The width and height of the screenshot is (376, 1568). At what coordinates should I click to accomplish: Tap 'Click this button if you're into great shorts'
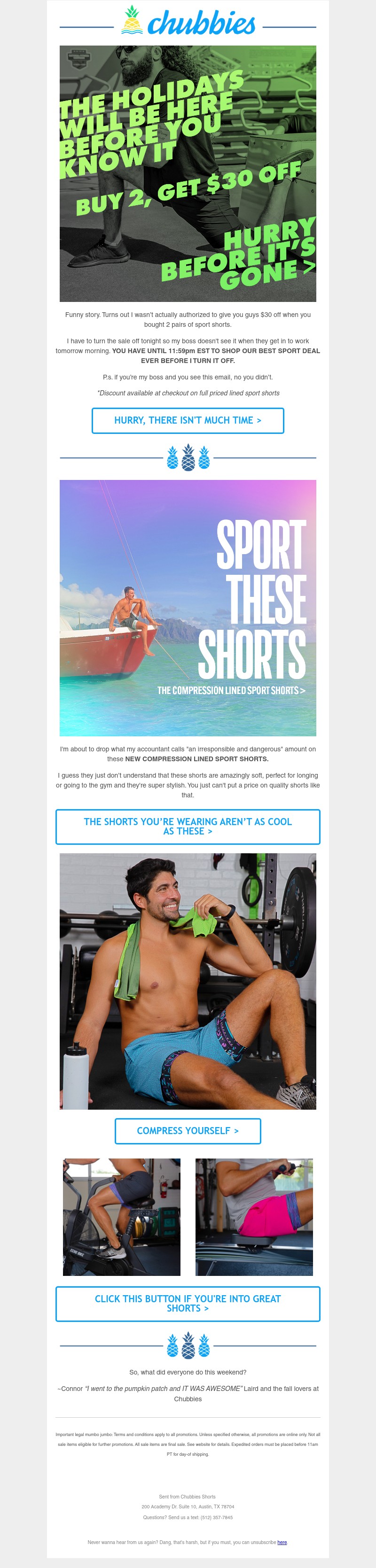tap(188, 1303)
